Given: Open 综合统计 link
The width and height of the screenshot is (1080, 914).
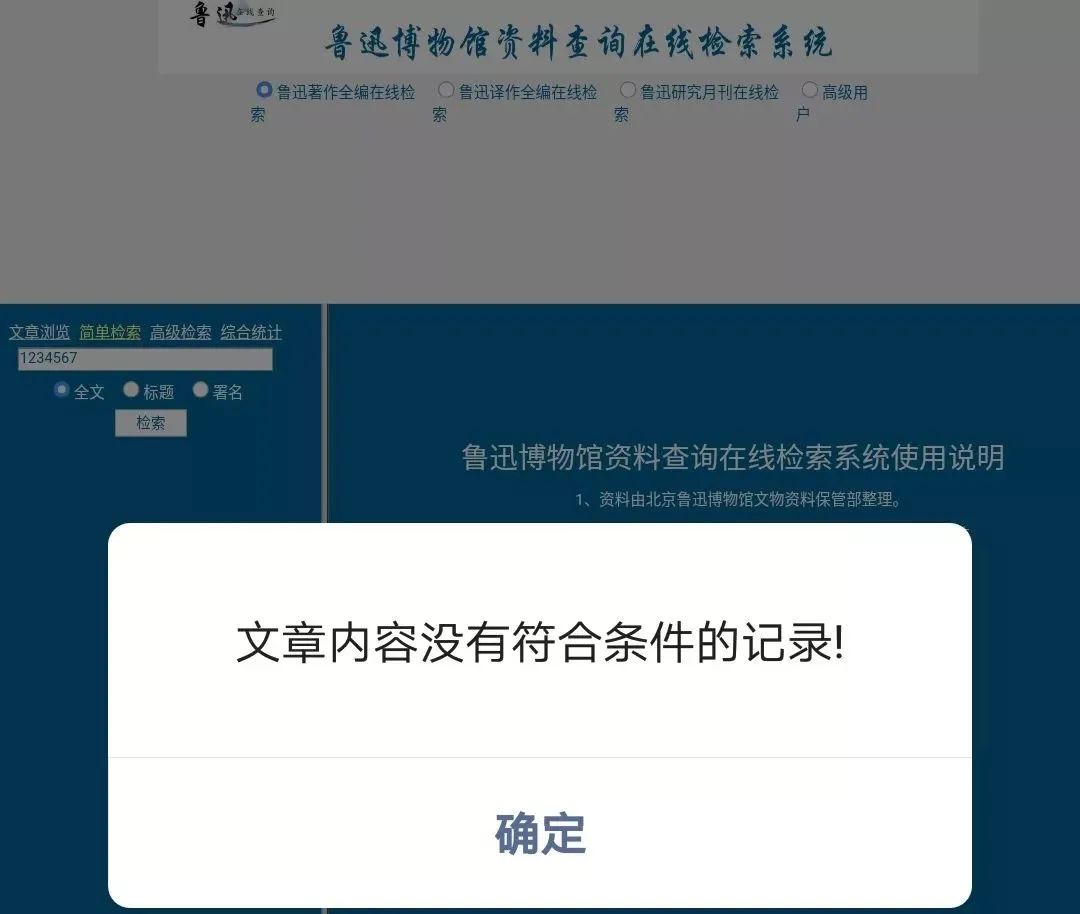Looking at the screenshot, I should tap(251, 332).
